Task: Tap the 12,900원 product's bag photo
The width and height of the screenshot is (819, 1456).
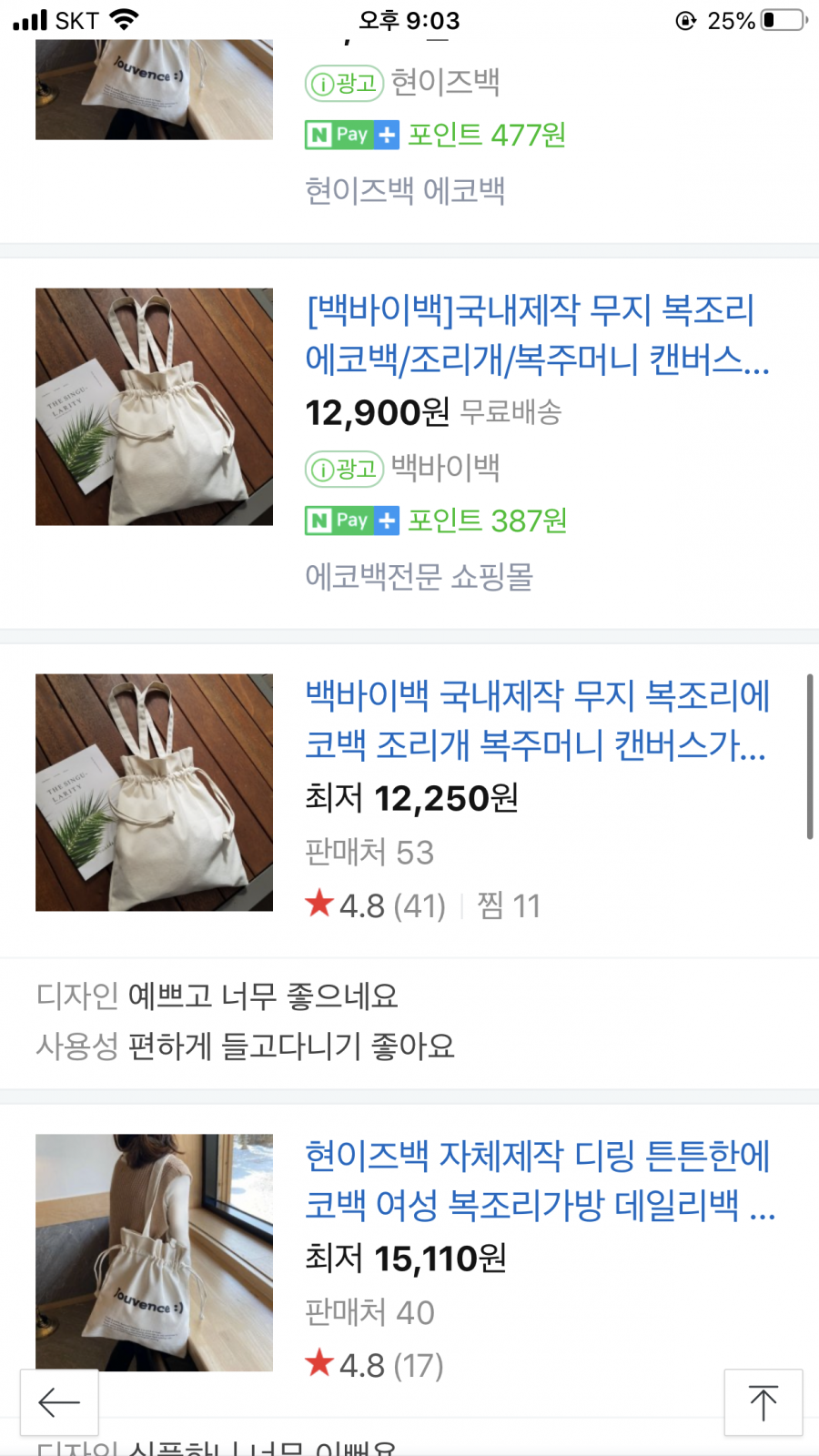Action: (x=154, y=407)
